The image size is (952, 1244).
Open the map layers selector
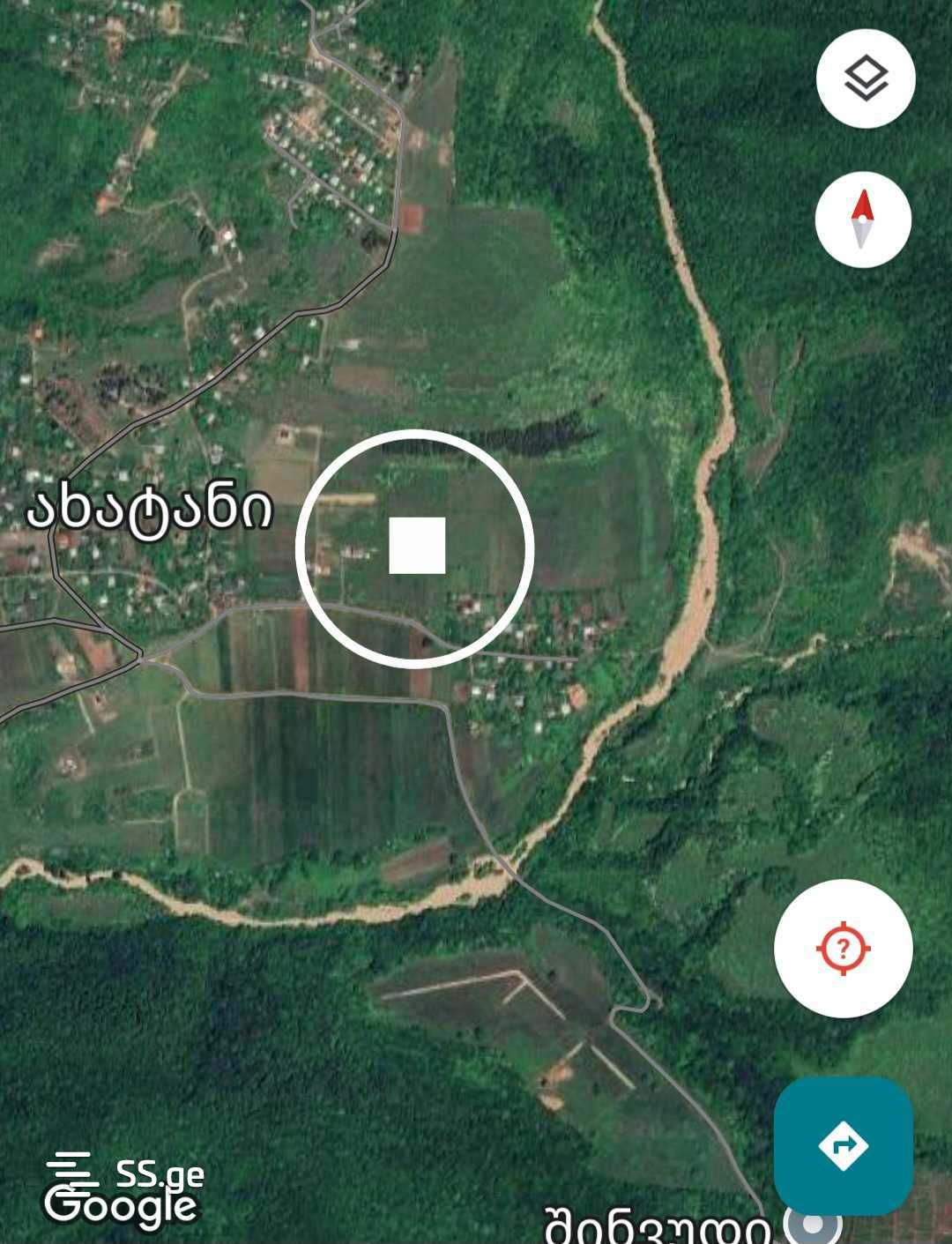[x=866, y=78]
